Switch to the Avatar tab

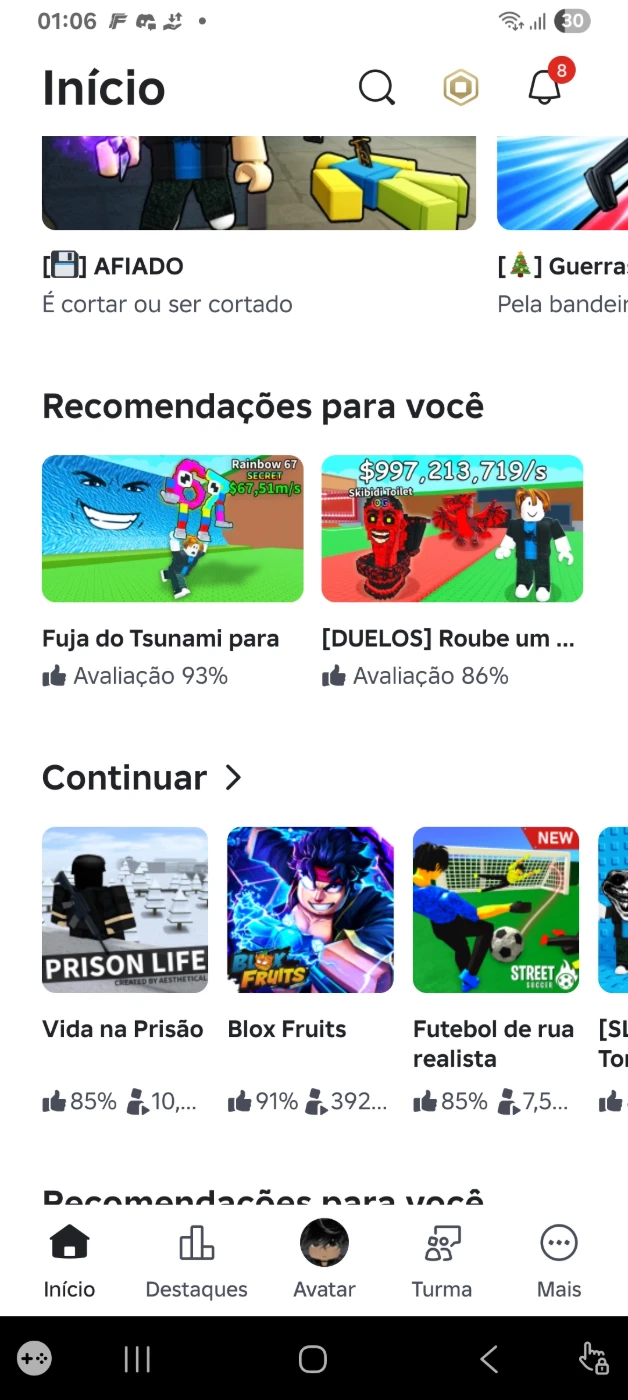point(324,1262)
